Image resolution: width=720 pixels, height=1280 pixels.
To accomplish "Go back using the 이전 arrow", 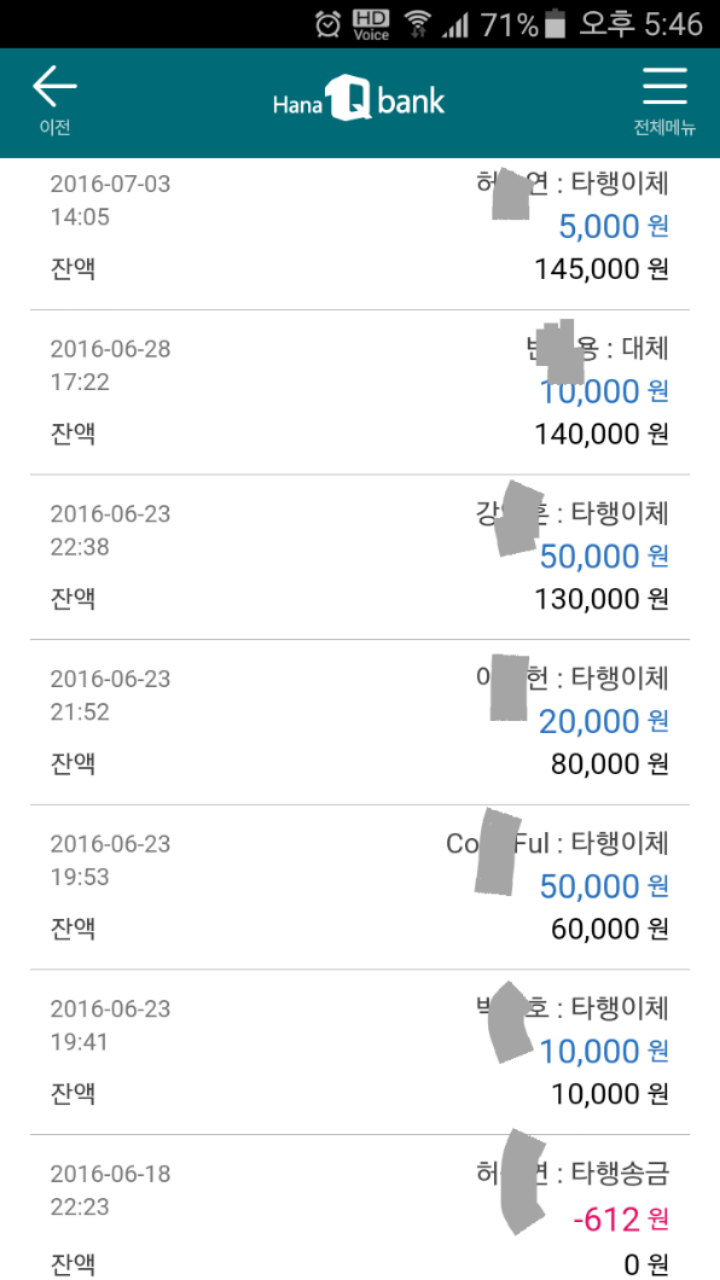I will click(54, 100).
